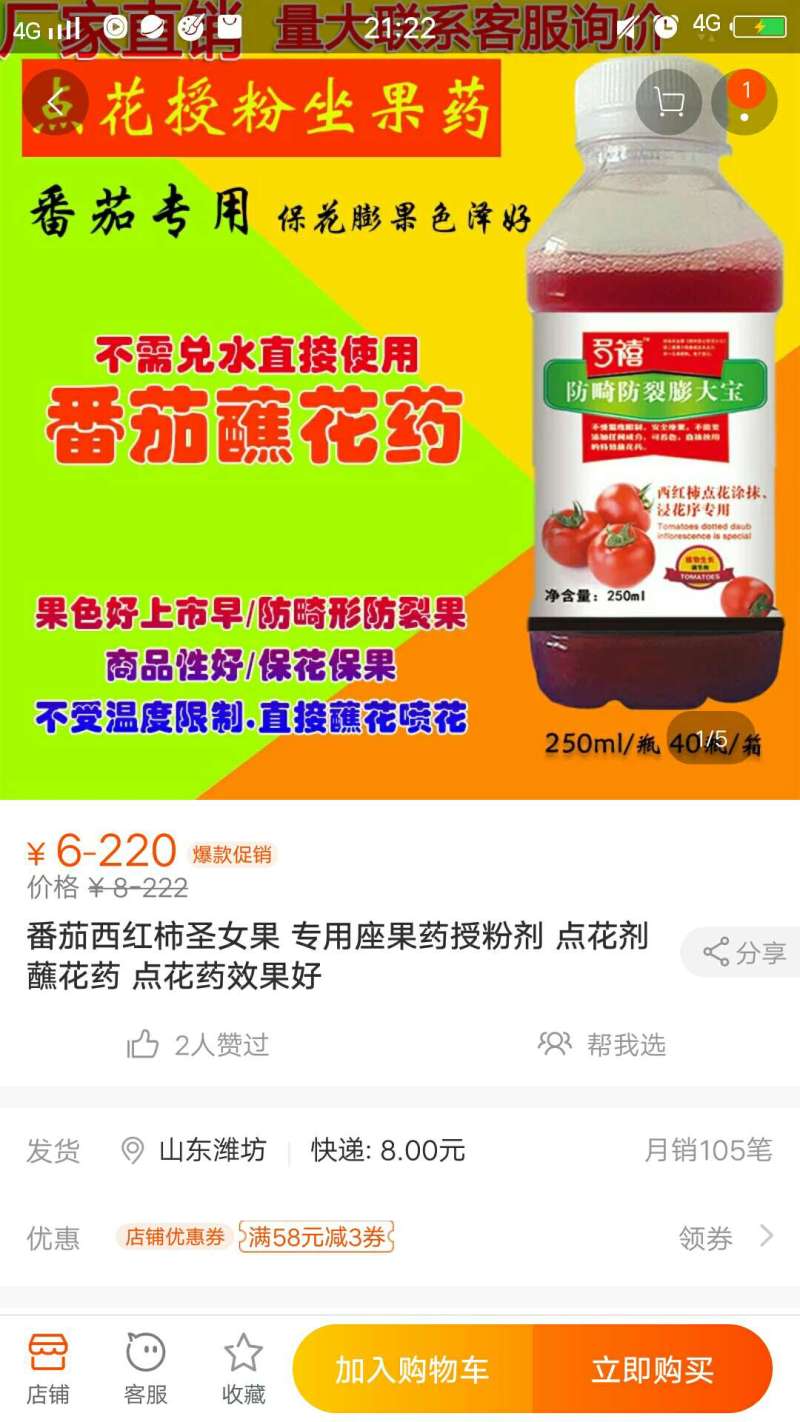
Task: Tap 加入购物车 to add to cart
Action: click(x=412, y=1369)
